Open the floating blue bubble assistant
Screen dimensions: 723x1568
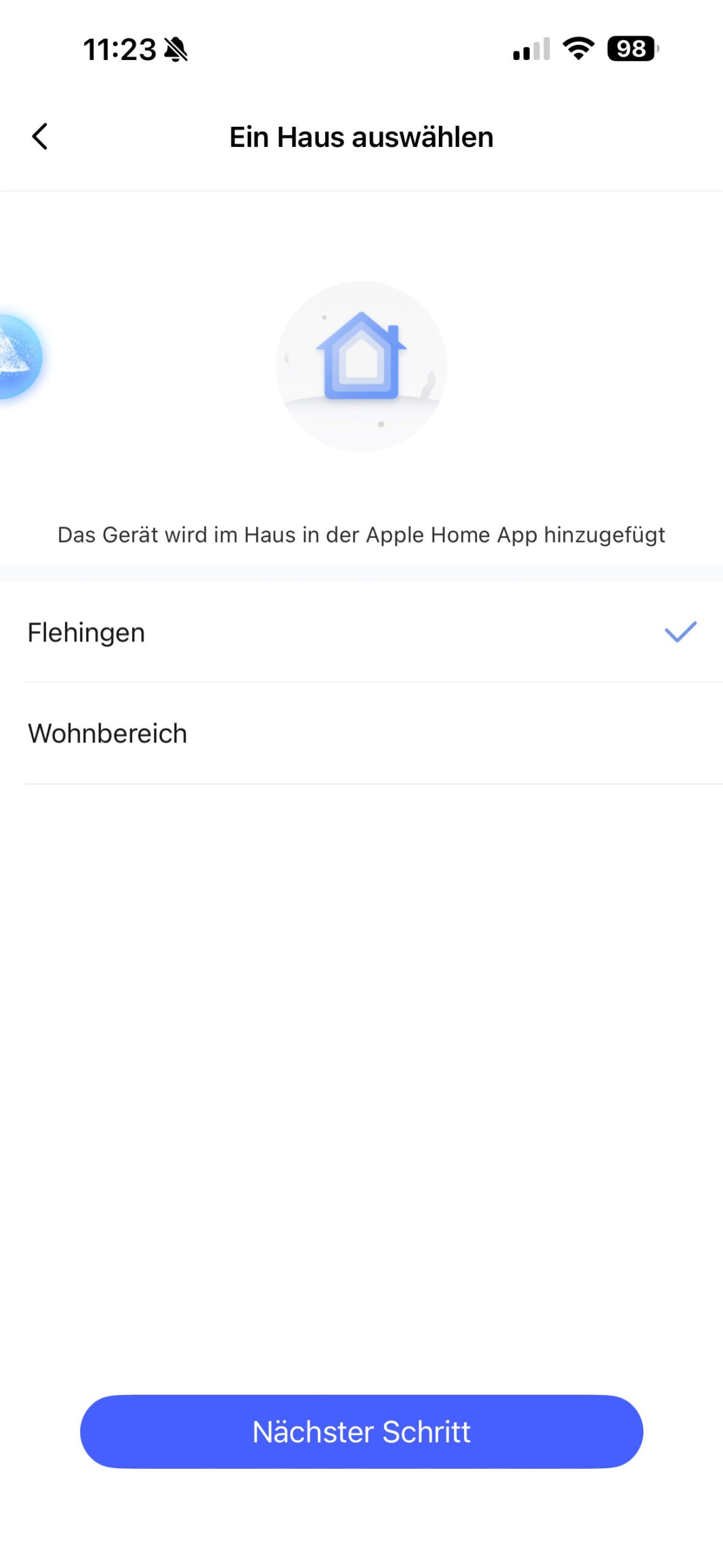[17, 356]
